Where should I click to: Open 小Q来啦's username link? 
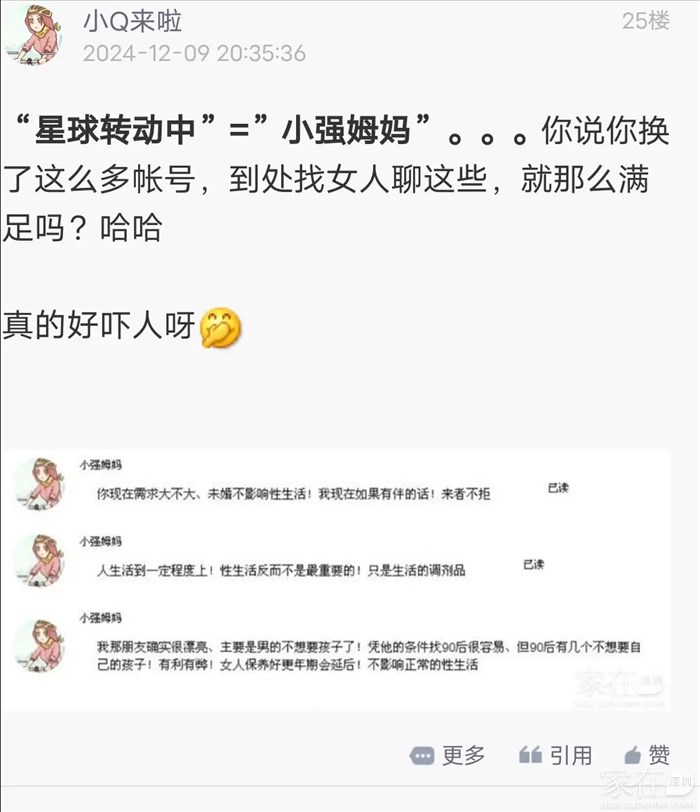click(x=132, y=21)
